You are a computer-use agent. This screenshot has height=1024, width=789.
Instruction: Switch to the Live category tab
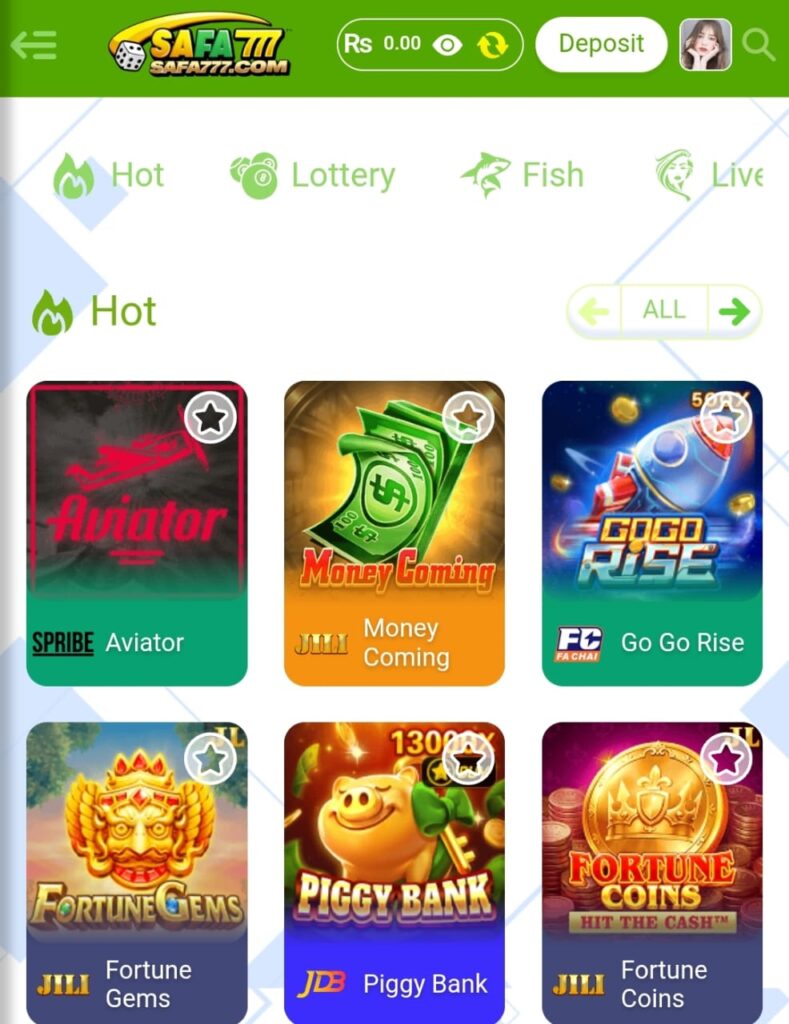click(x=710, y=176)
